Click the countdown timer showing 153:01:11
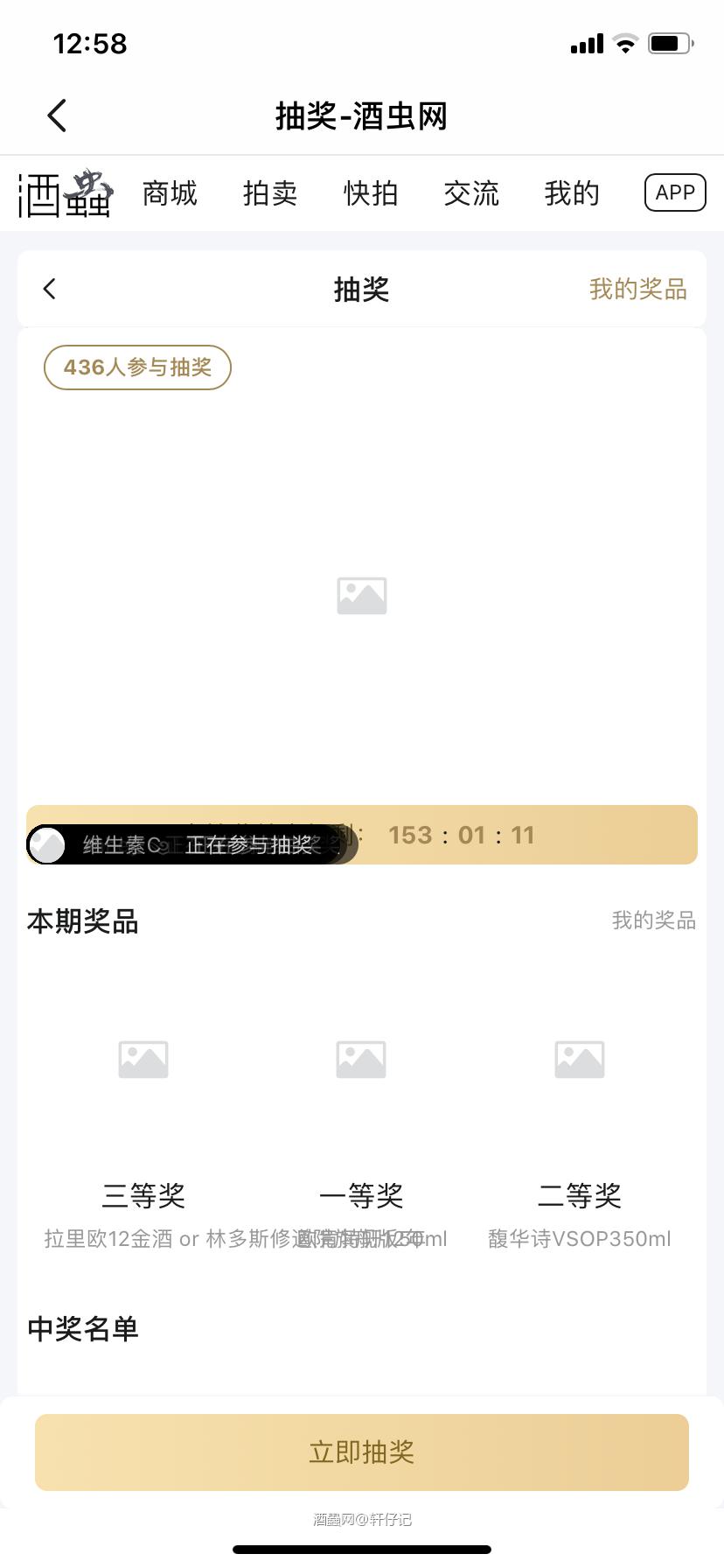 point(463,835)
